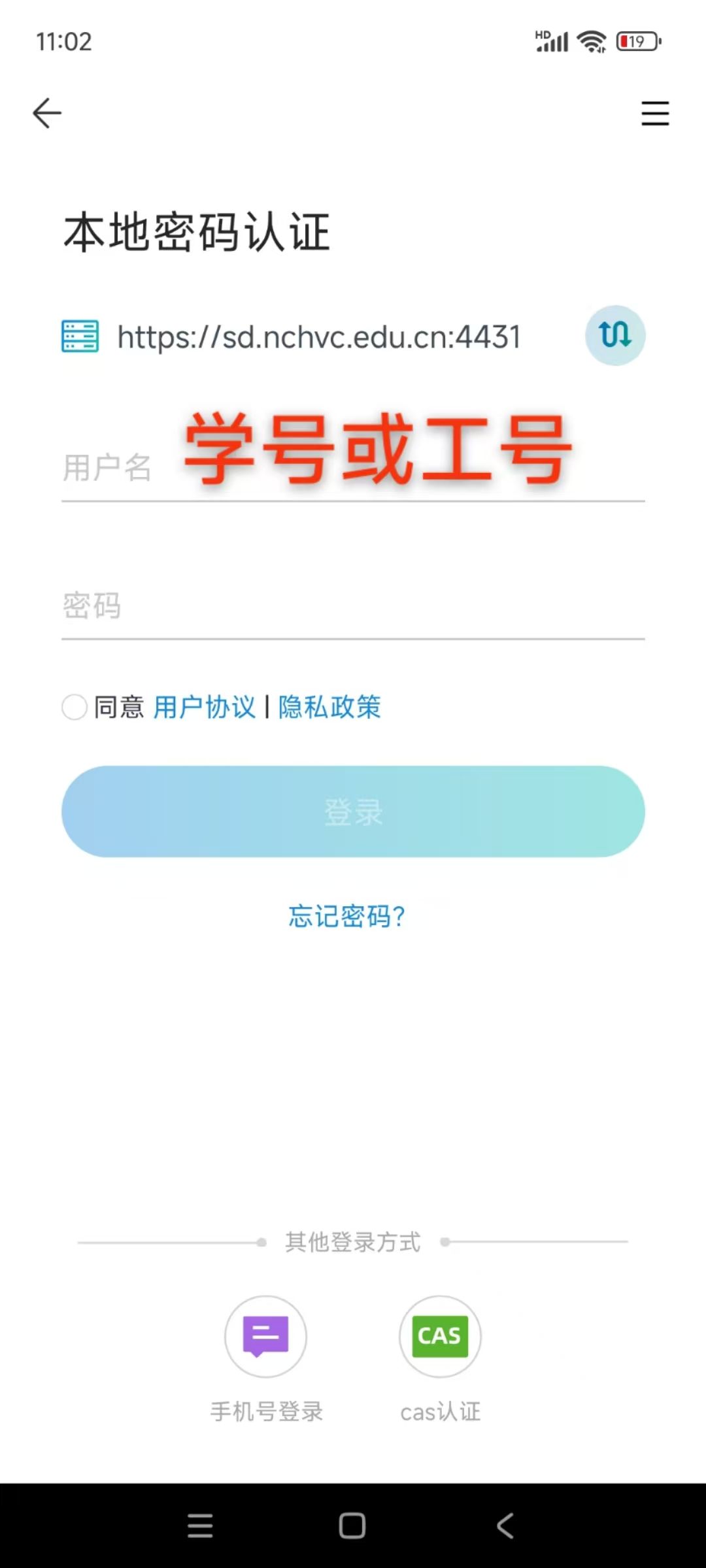
Task: Tap the system home button
Action: click(x=352, y=1526)
